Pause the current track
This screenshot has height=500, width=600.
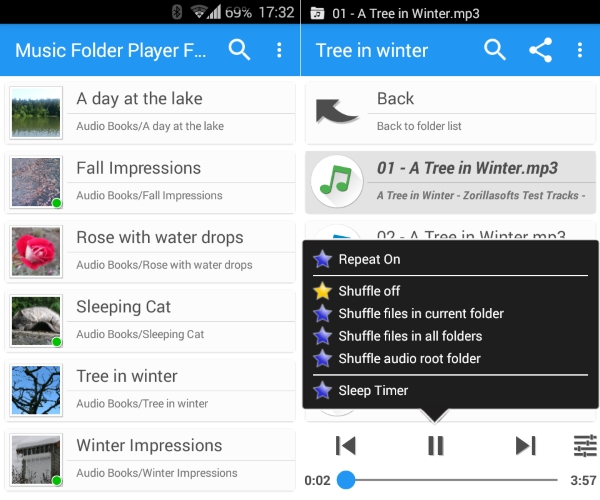[436, 446]
